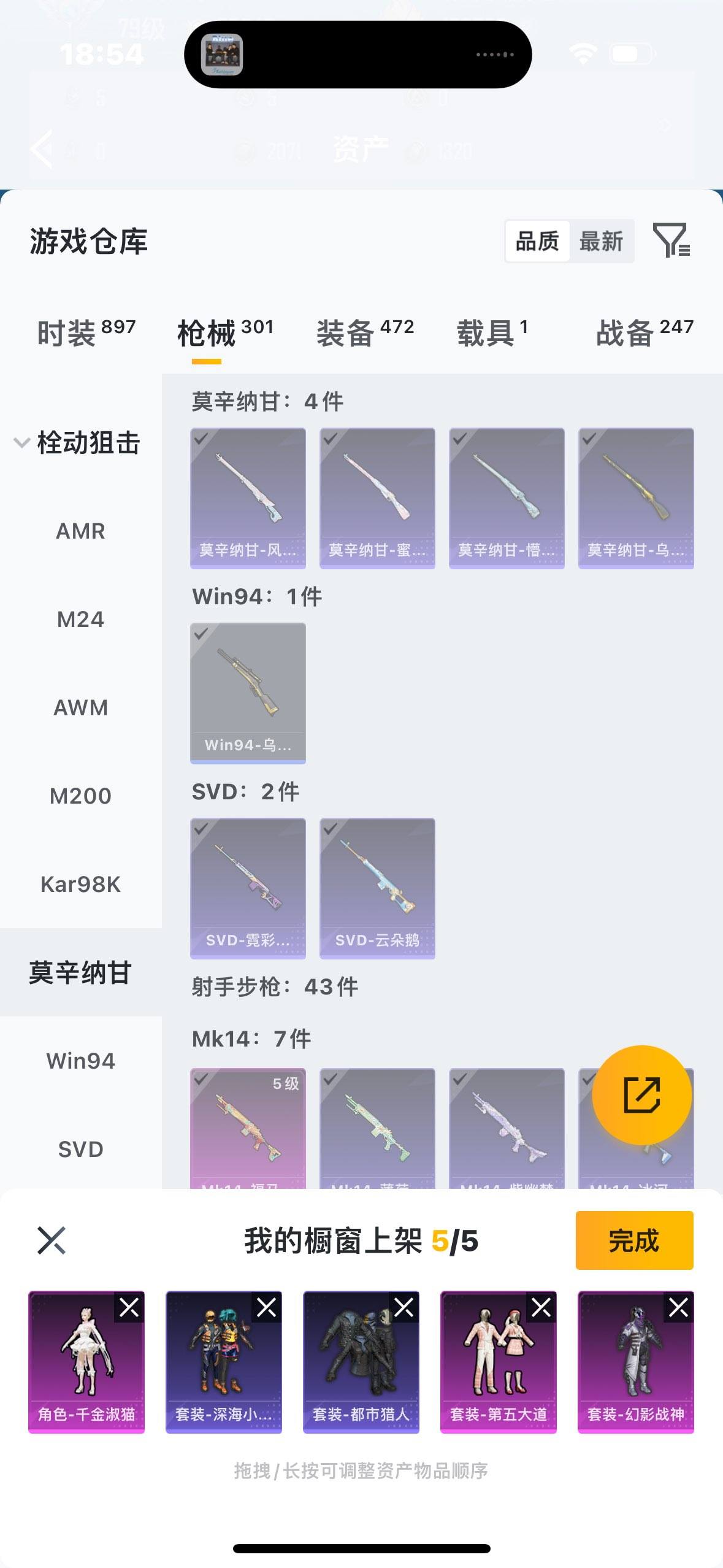This screenshot has width=723, height=1568.
Task: Sort items by 最新
Action: (x=603, y=241)
